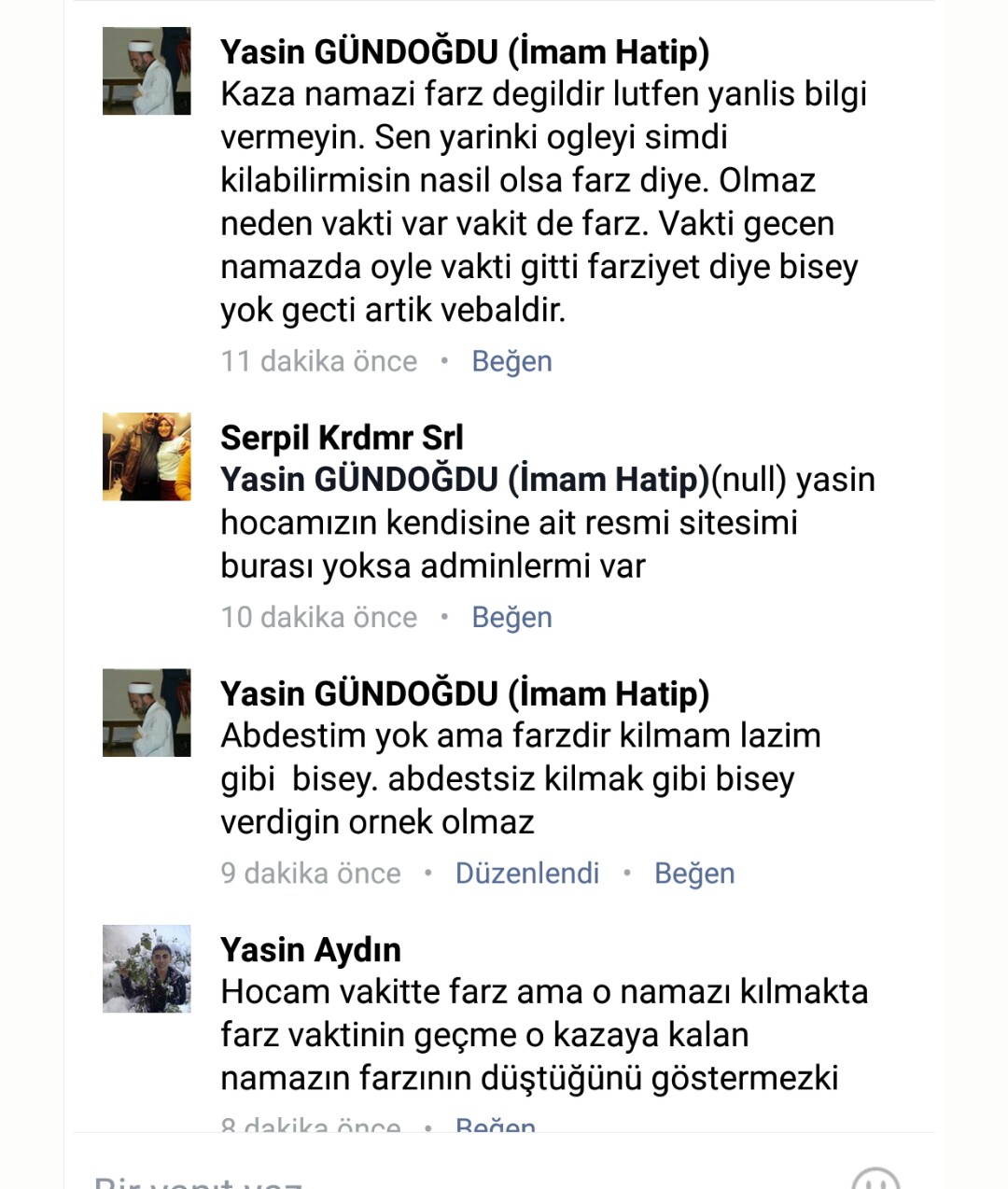Like Serpil Krdmr Srl's comment
Image resolution: width=1008 pixels, height=1189 pixels.
coord(511,617)
